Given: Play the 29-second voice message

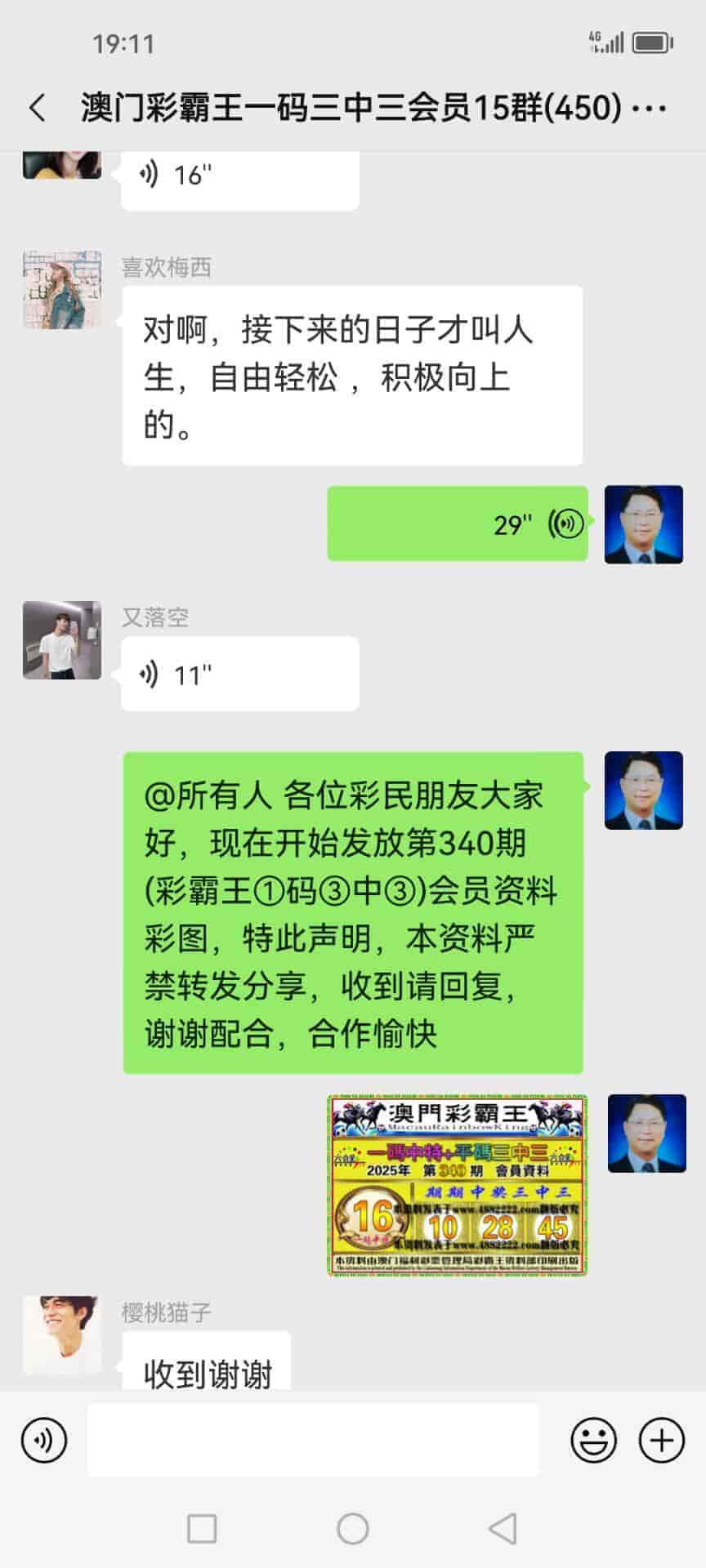Looking at the screenshot, I should pyautogui.click(x=458, y=523).
